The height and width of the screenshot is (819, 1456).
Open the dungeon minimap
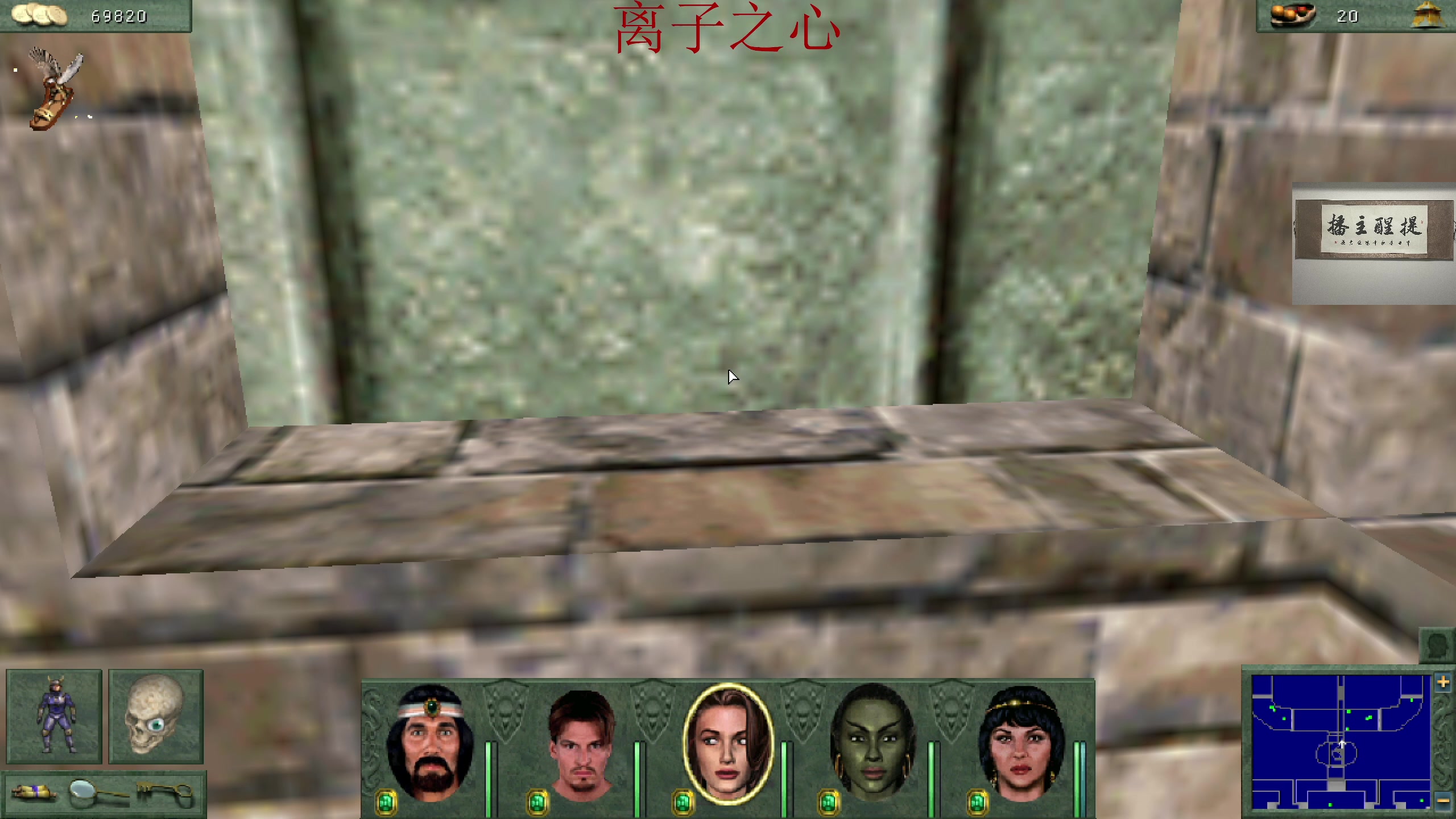pyautogui.click(x=1341, y=742)
